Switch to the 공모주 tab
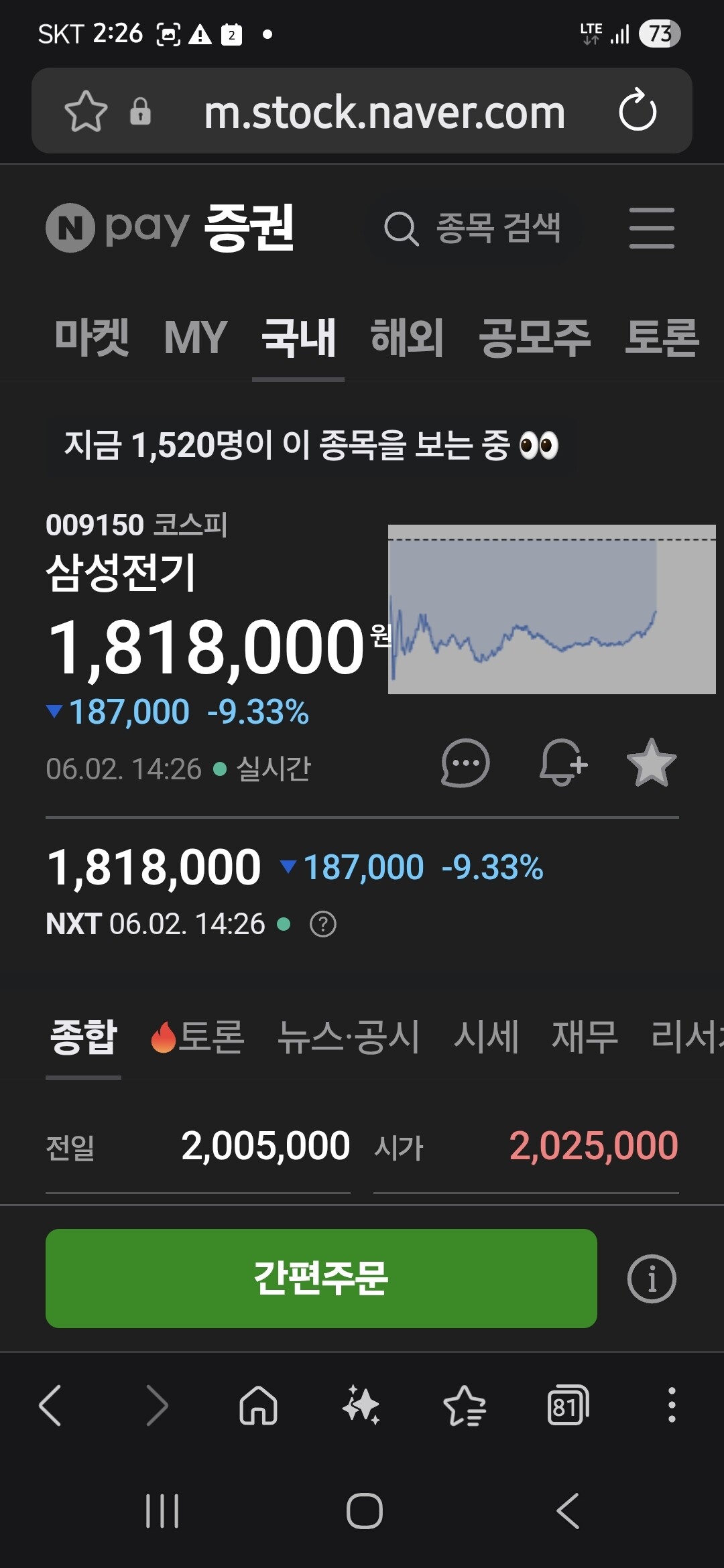 534,337
